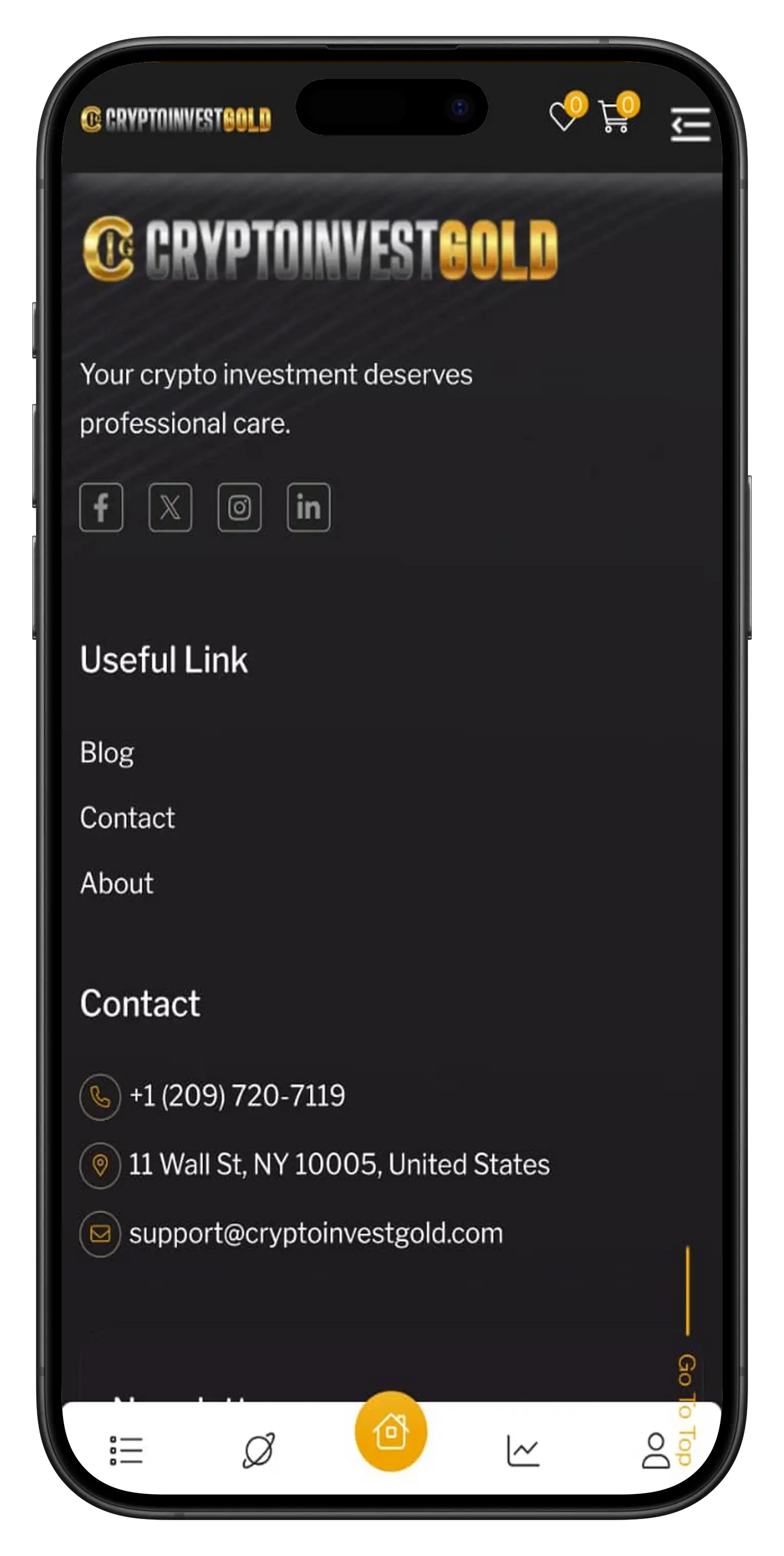Viewport: 784px width, 1556px height.
Task: Open the X social profile
Action: click(170, 507)
